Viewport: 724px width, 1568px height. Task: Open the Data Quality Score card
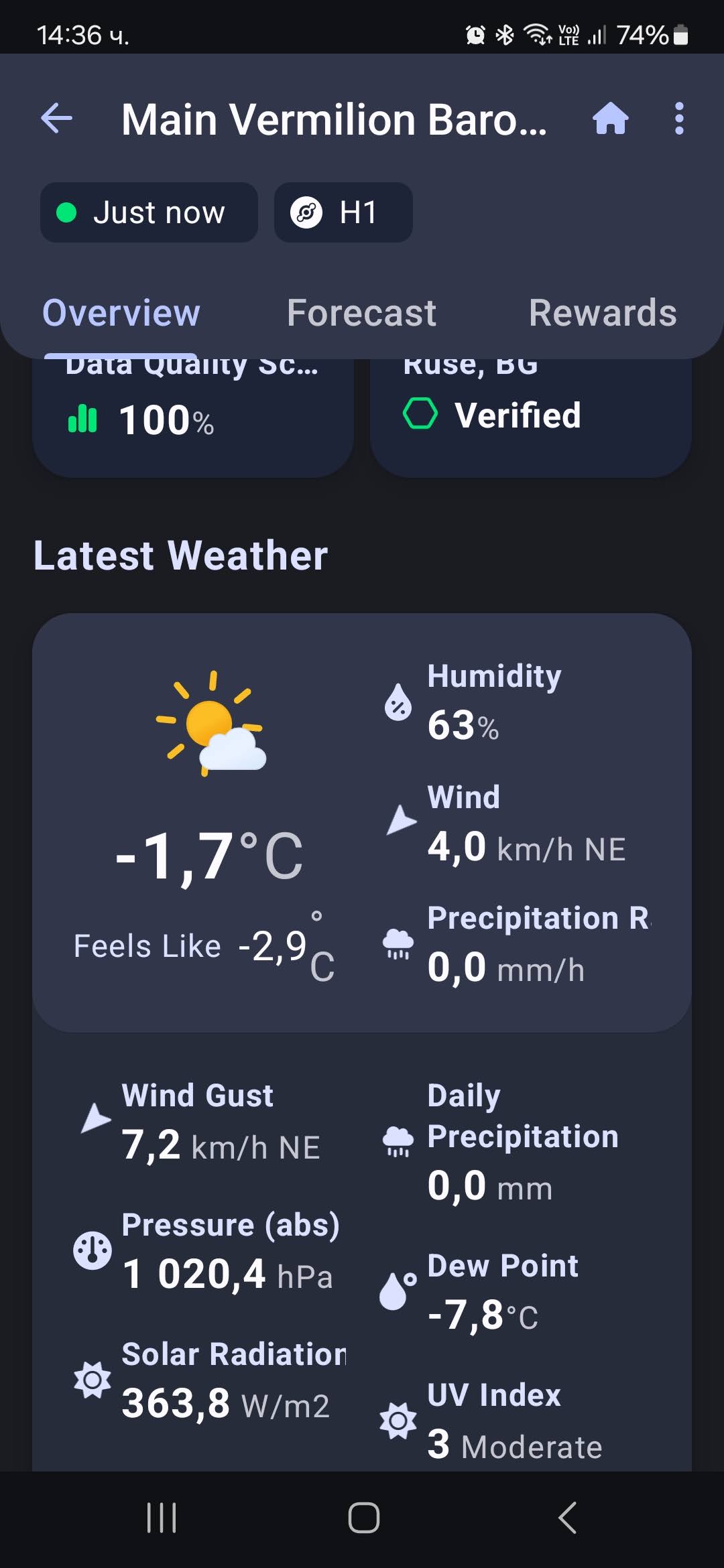(x=193, y=418)
